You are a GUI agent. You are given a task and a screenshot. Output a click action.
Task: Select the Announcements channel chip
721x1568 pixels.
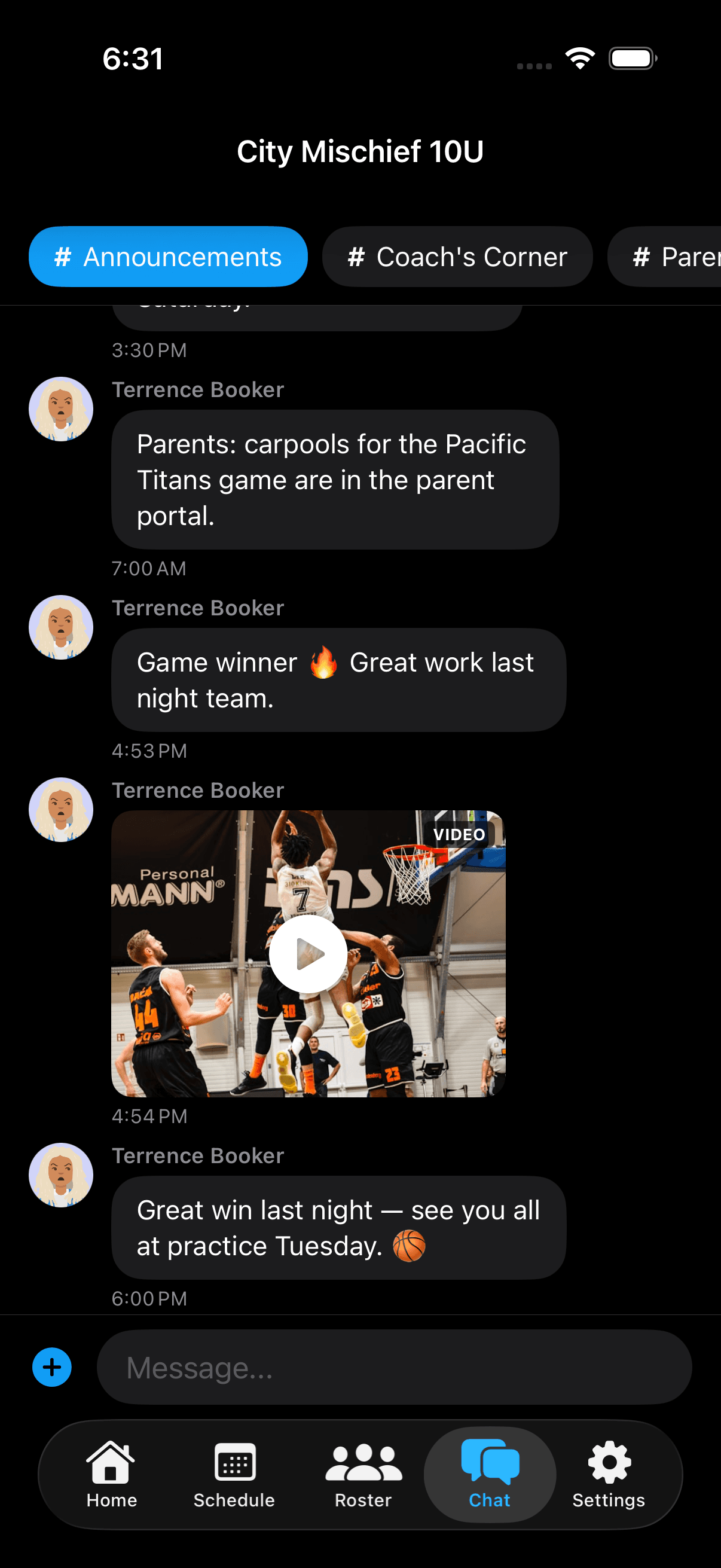(168, 257)
